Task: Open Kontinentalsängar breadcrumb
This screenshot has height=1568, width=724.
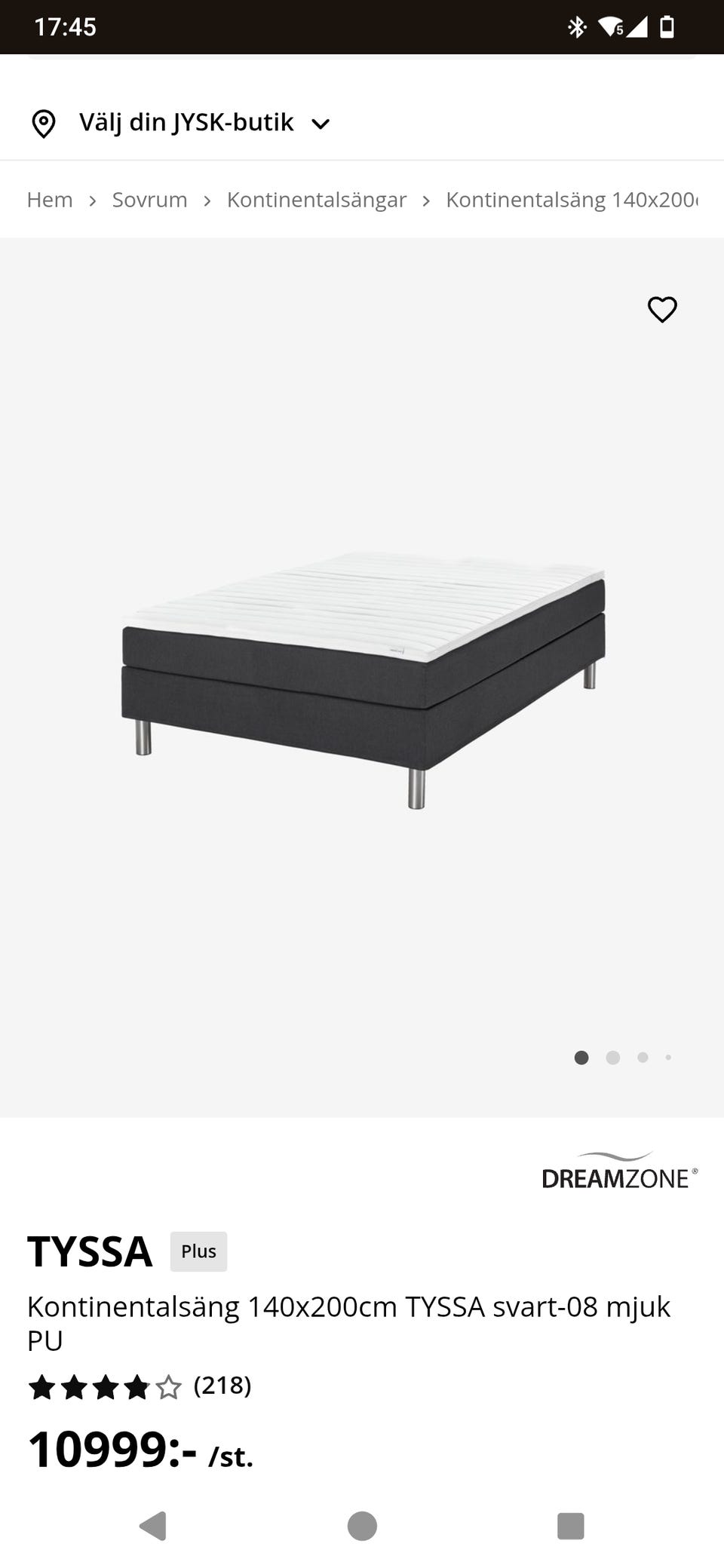Action: point(317,200)
